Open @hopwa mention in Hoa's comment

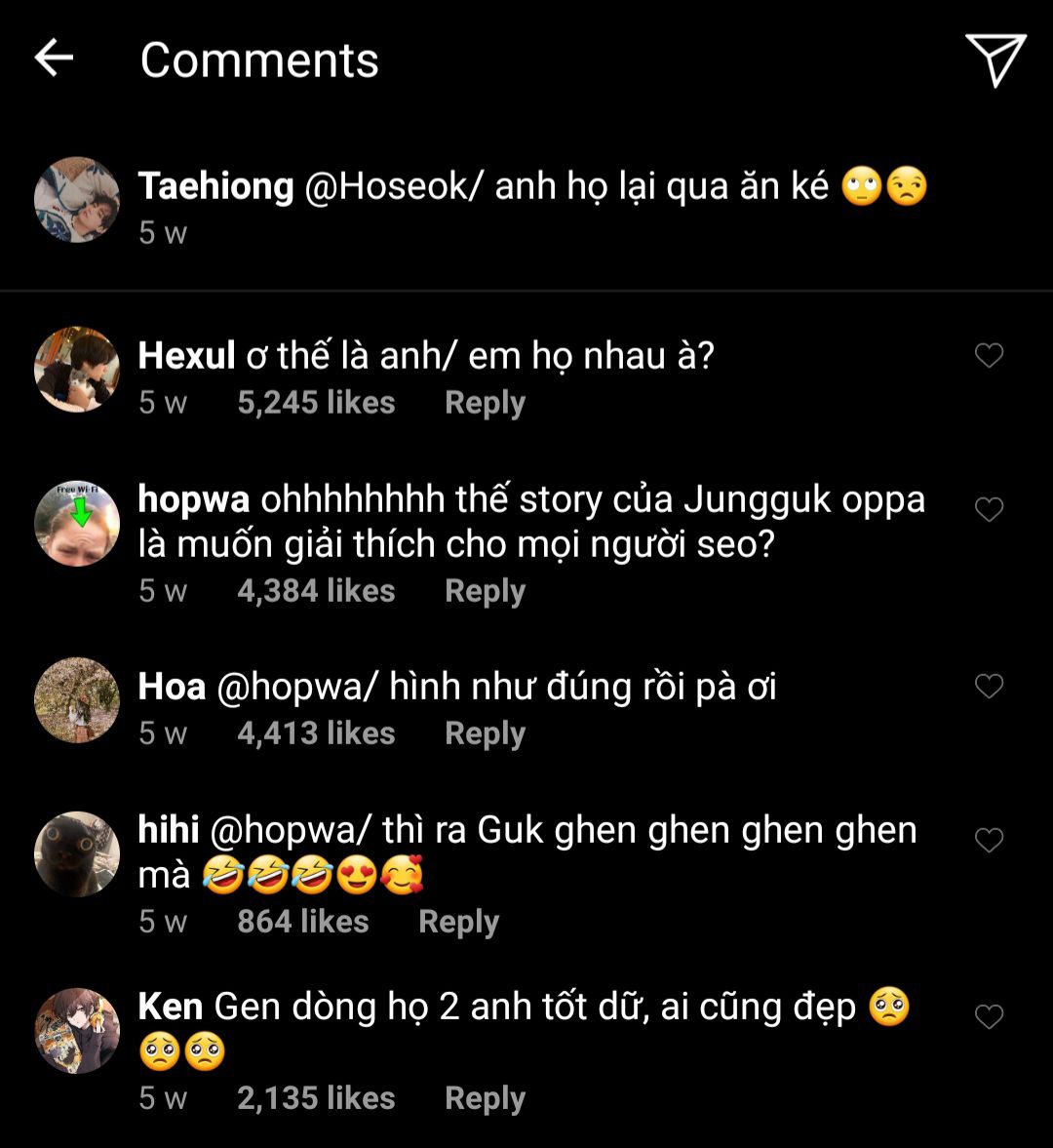(x=296, y=687)
